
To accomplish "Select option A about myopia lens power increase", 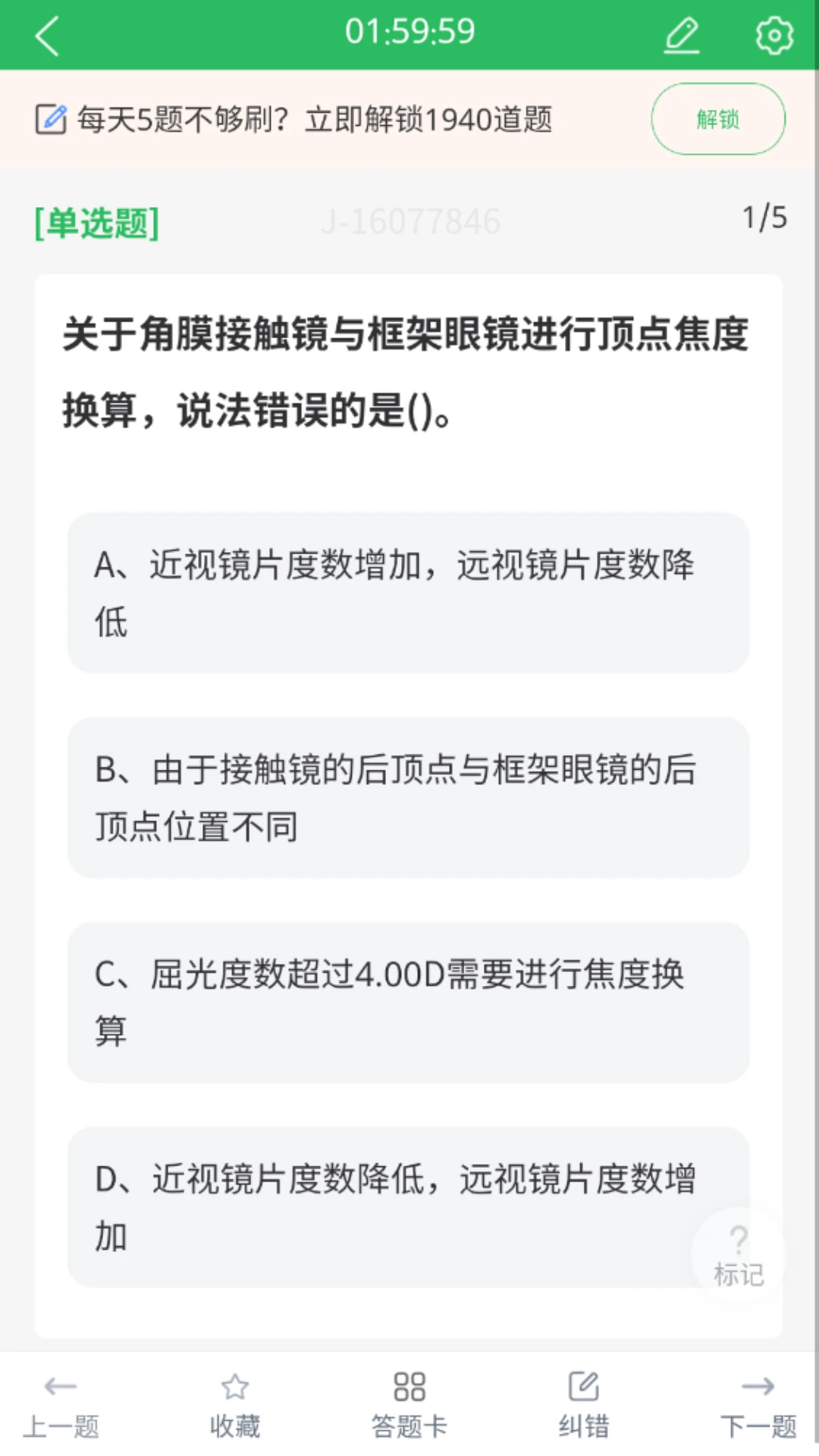I will [x=409, y=595].
